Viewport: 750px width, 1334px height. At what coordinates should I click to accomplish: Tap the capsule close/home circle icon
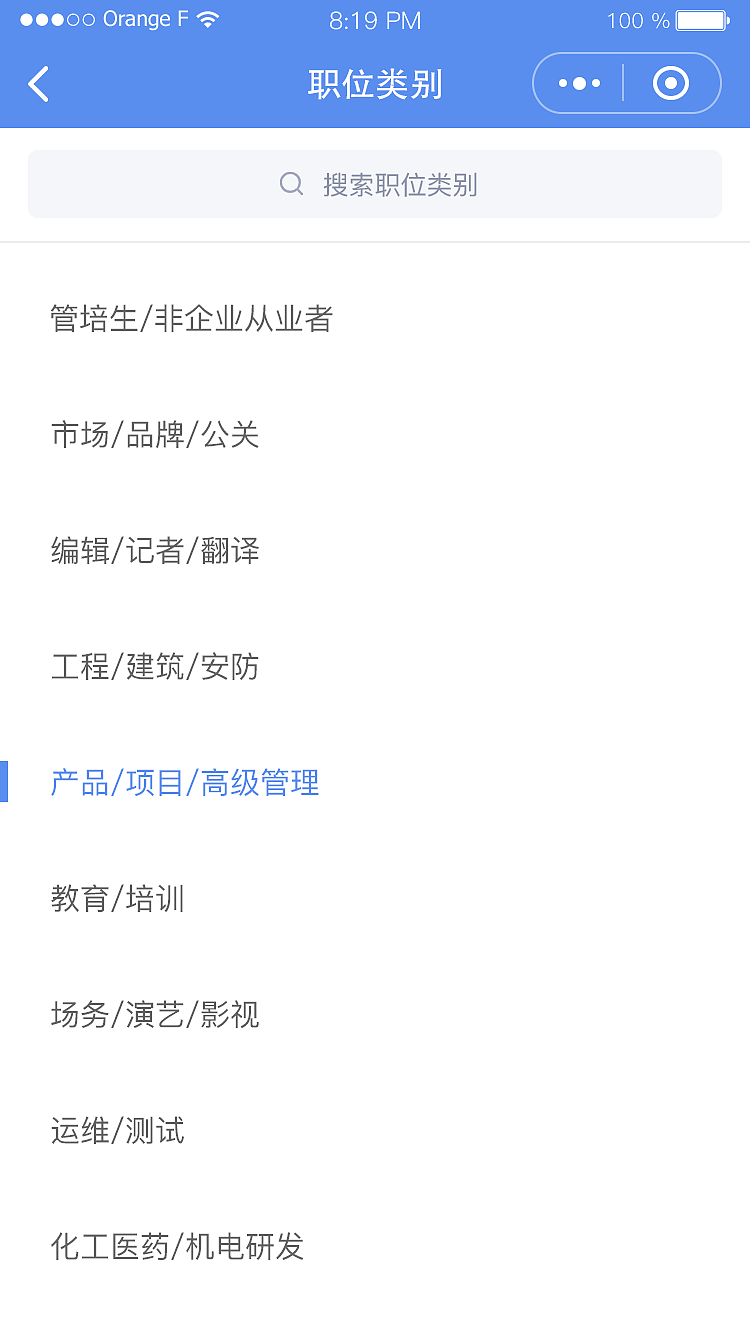tap(670, 83)
